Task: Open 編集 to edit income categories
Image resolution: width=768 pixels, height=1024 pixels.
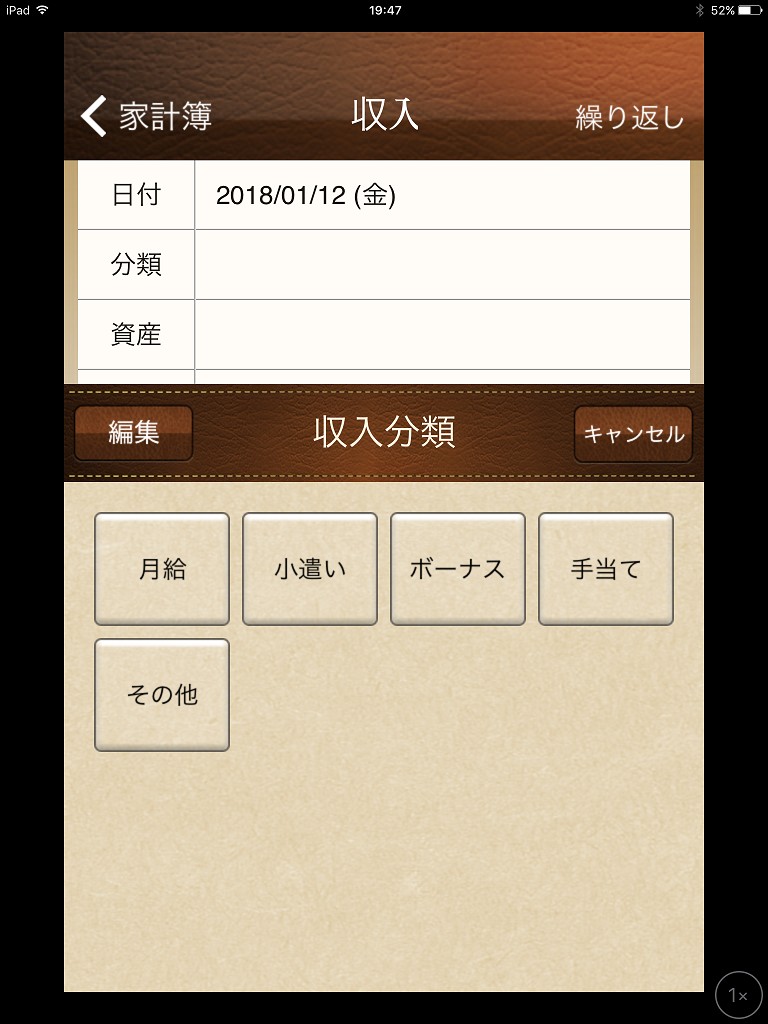Action: pos(133,433)
